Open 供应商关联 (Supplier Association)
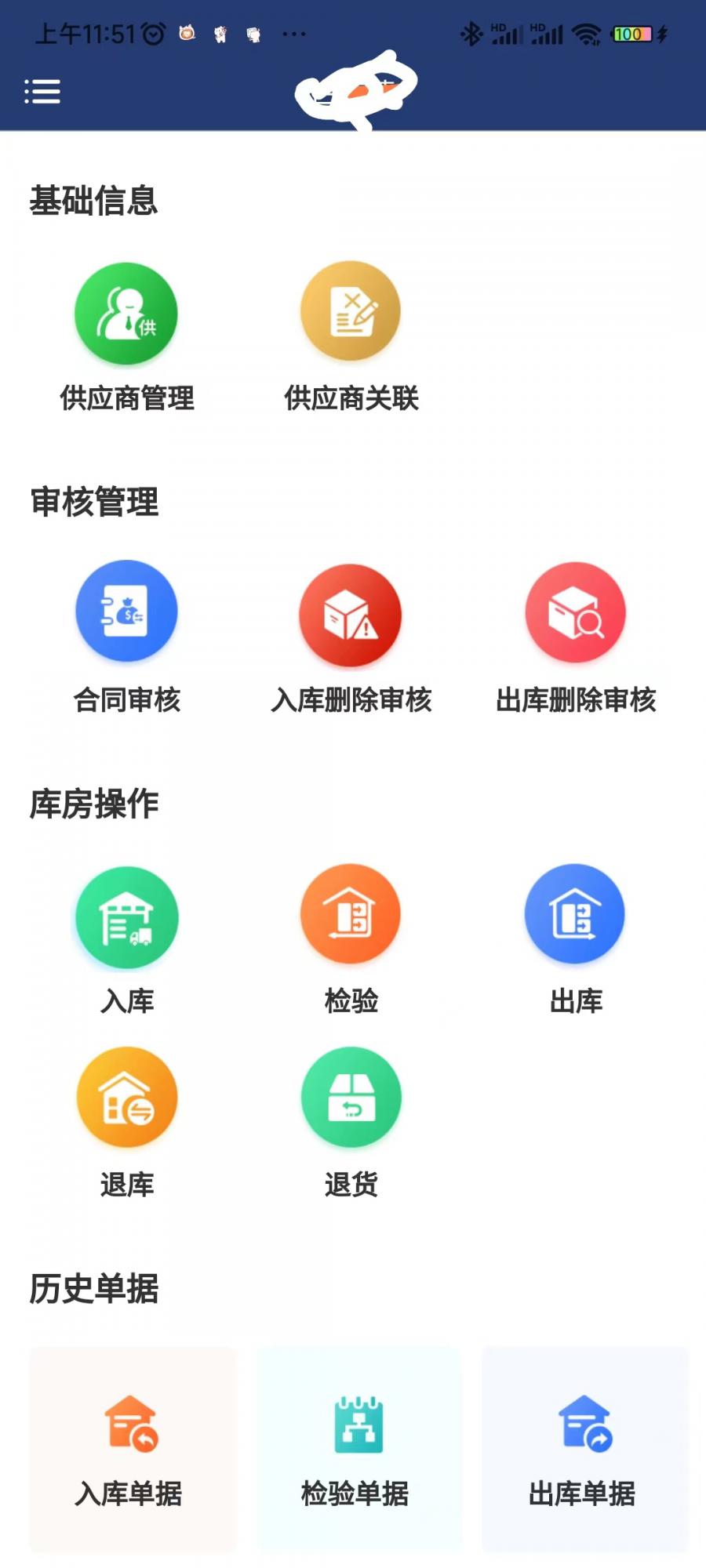Viewport: 706px width, 1568px height. [350, 312]
